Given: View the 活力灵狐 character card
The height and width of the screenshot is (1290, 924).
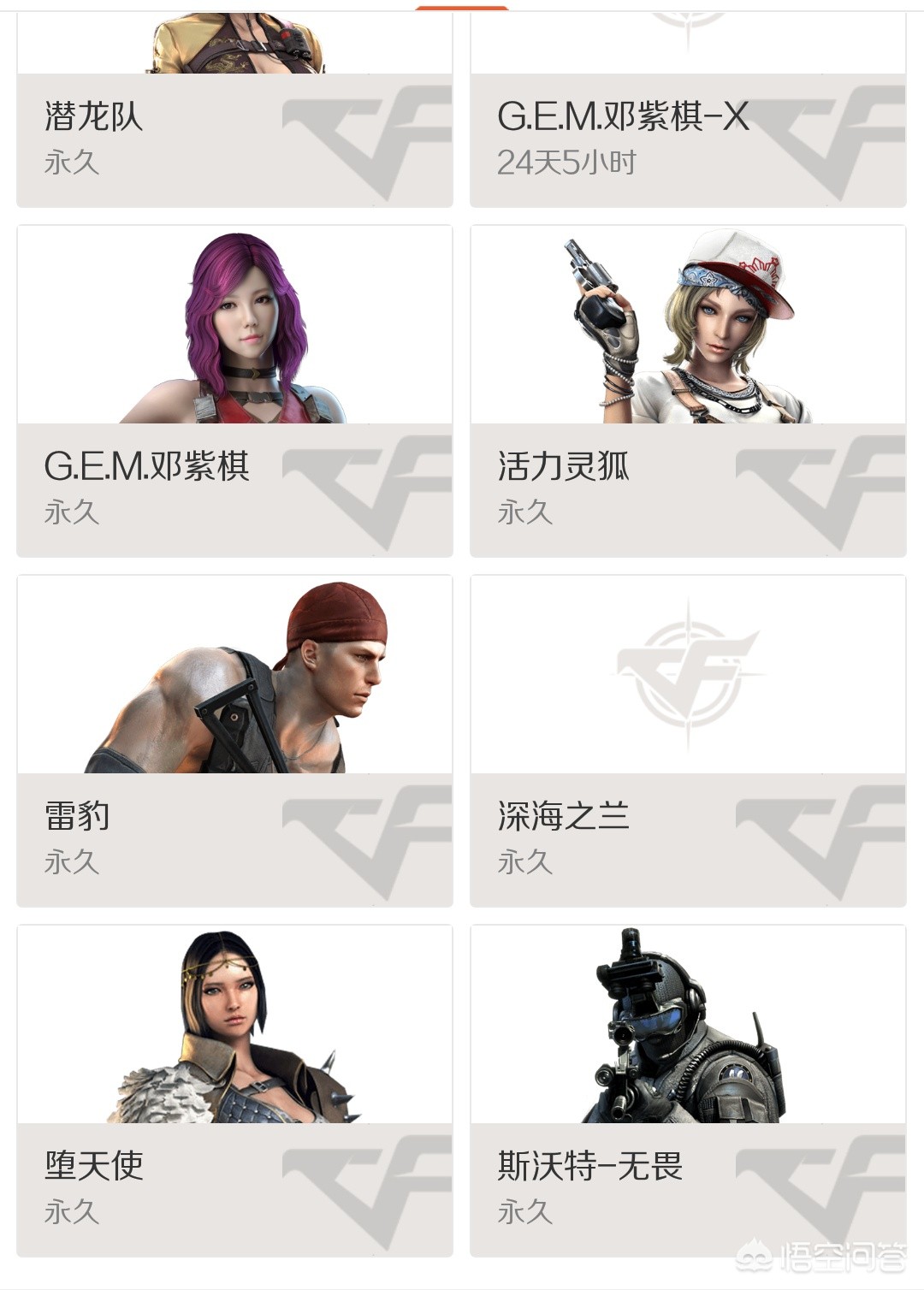Looking at the screenshot, I should (688, 392).
